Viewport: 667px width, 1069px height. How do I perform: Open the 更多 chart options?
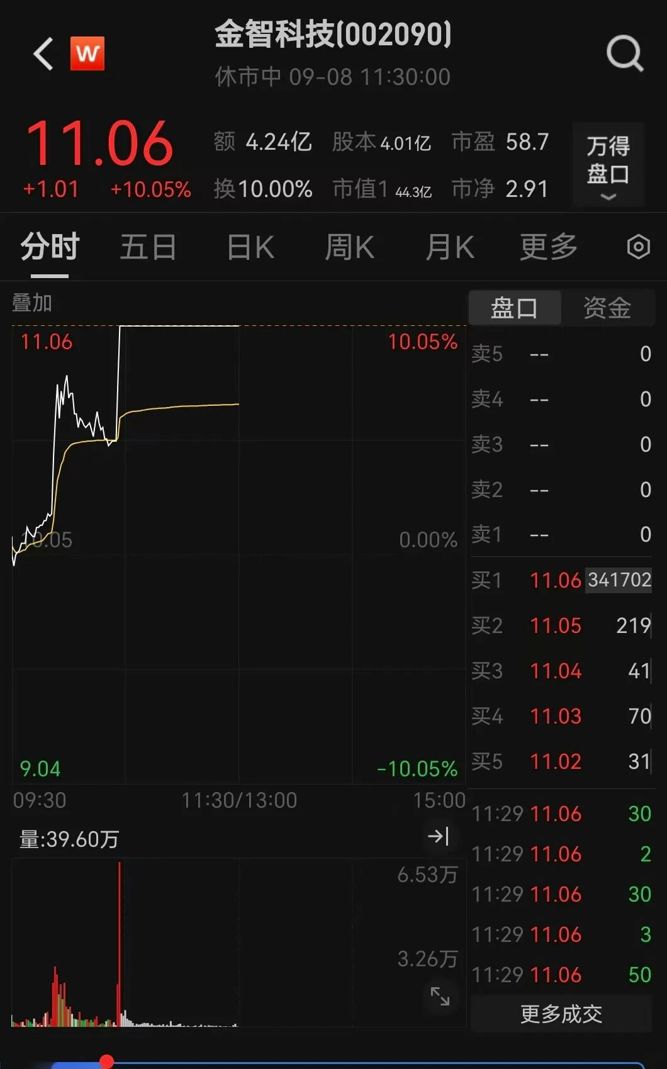tap(548, 247)
